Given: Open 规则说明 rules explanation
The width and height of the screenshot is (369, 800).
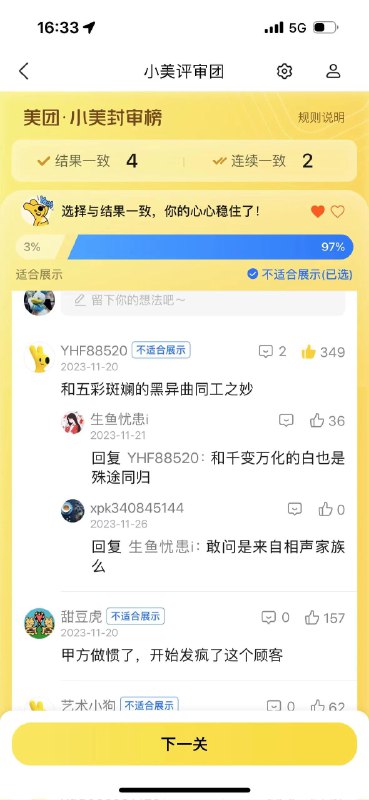Looking at the screenshot, I should [x=321, y=118].
